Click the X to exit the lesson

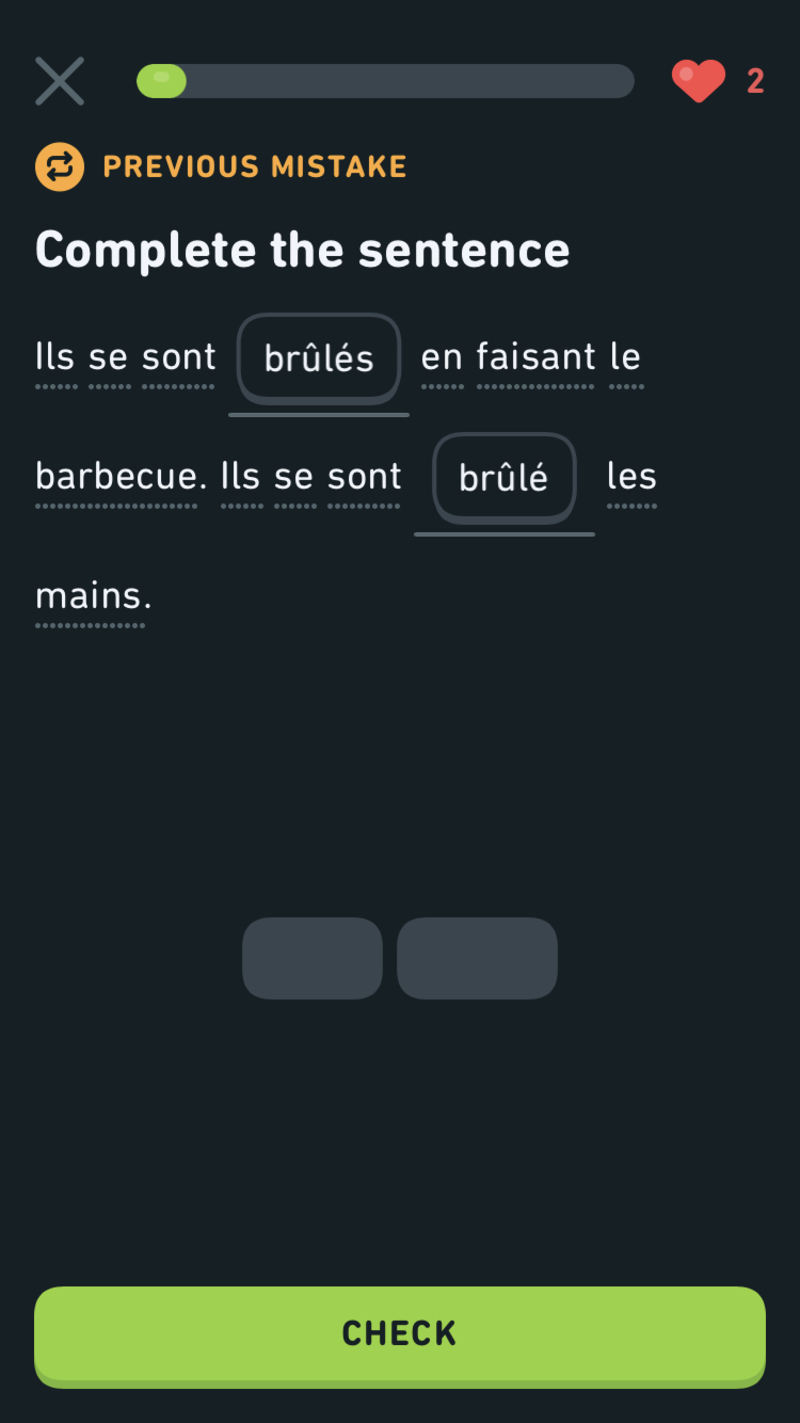coord(59,81)
